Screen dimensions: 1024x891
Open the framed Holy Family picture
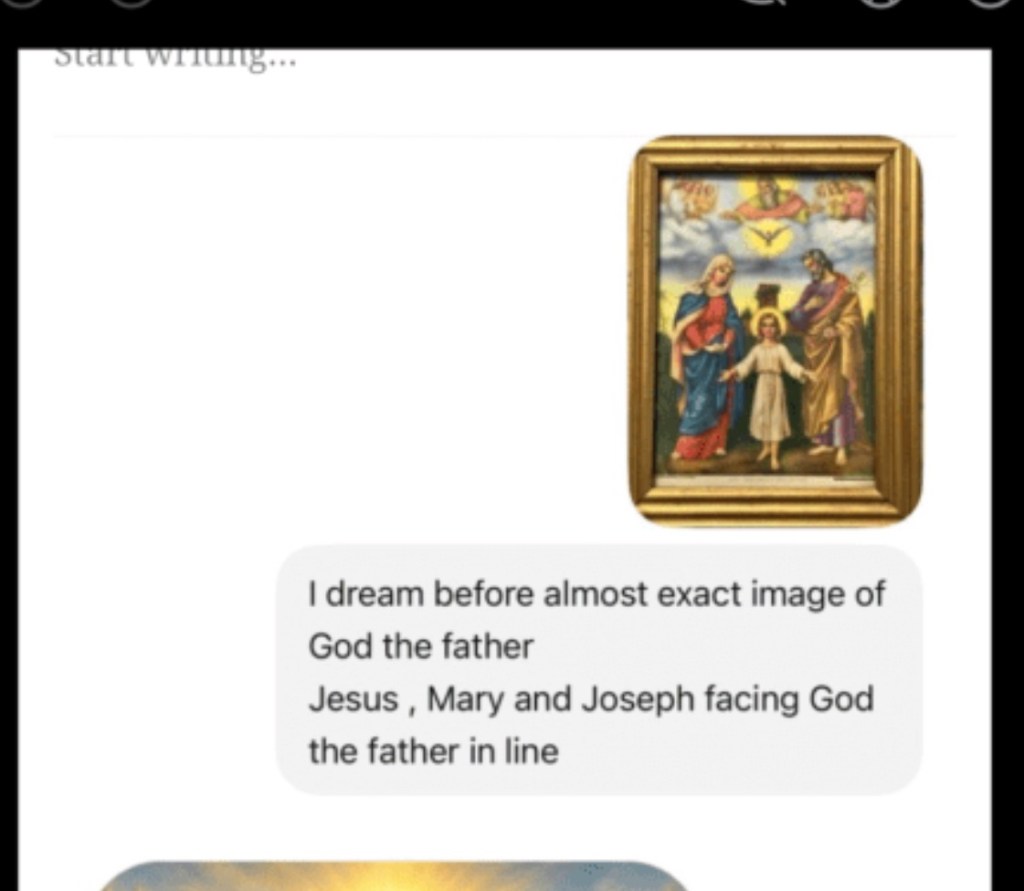(x=775, y=331)
